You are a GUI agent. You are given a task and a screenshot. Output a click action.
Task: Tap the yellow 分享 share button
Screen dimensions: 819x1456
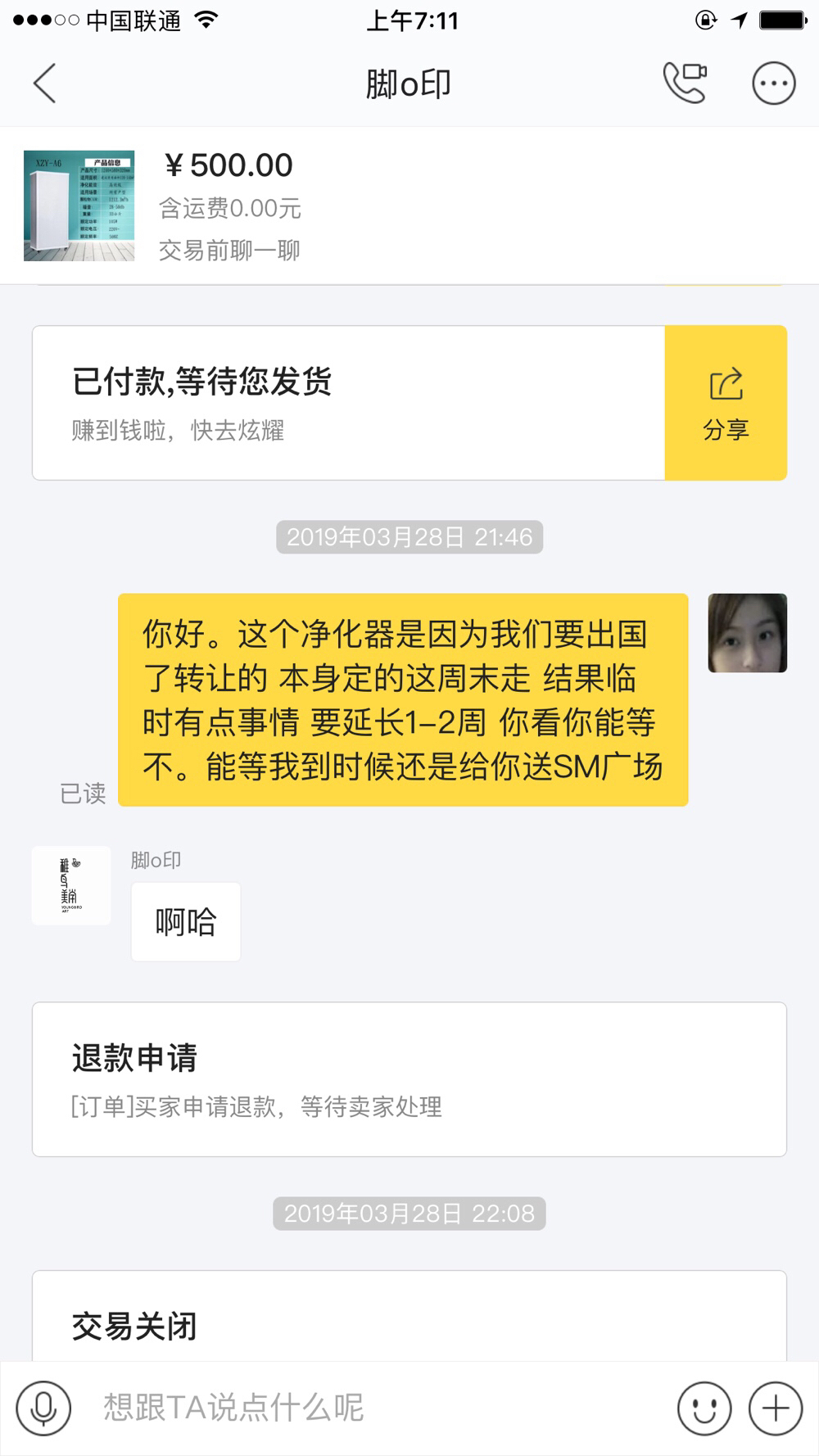(x=726, y=403)
